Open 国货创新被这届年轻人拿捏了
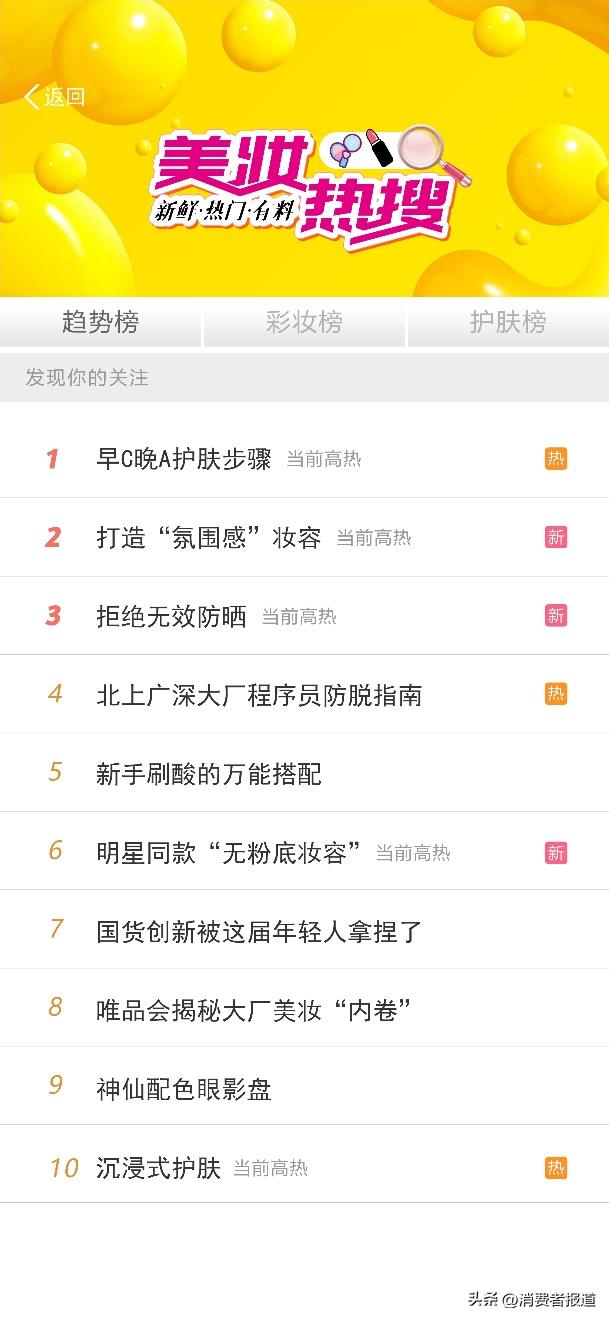This screenshot has height=1320, width=609. (x=259, y=931)
